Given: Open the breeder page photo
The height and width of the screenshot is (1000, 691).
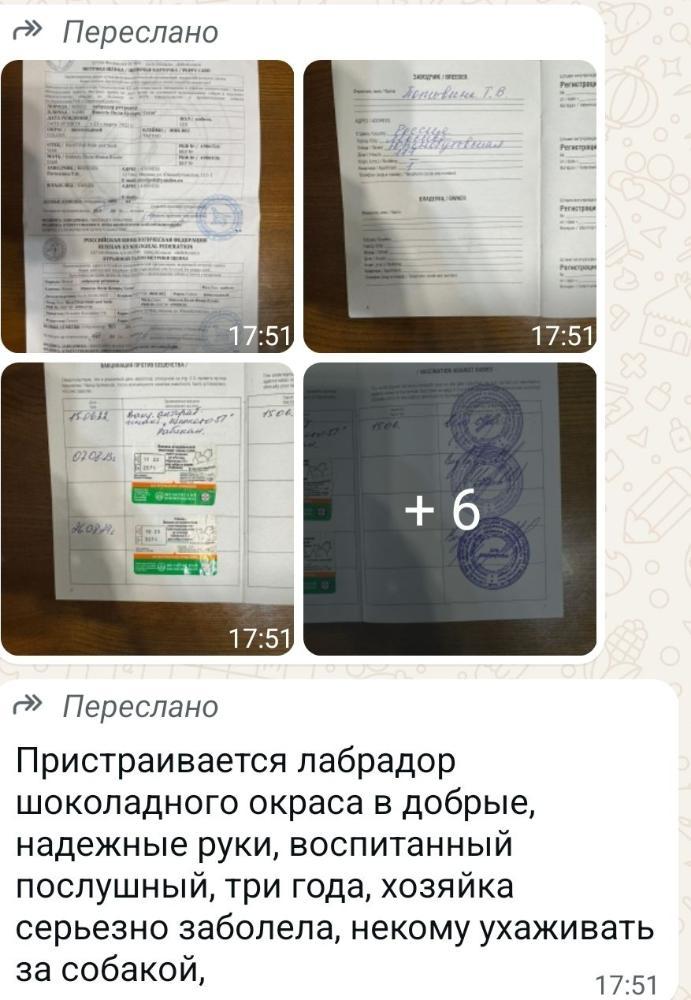Looking at the screenshot, I should 449,206.
